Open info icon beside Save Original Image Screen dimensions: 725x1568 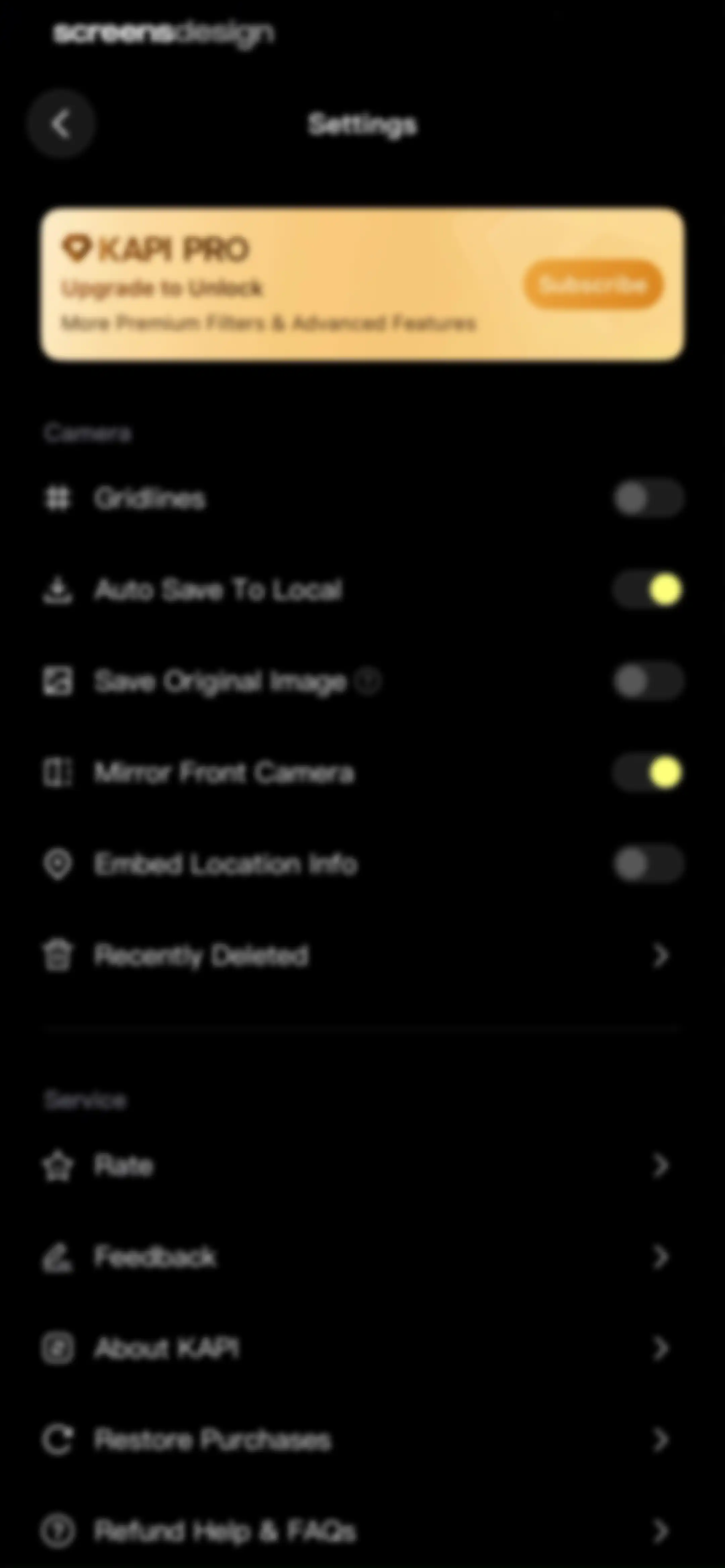coord(368,681)
